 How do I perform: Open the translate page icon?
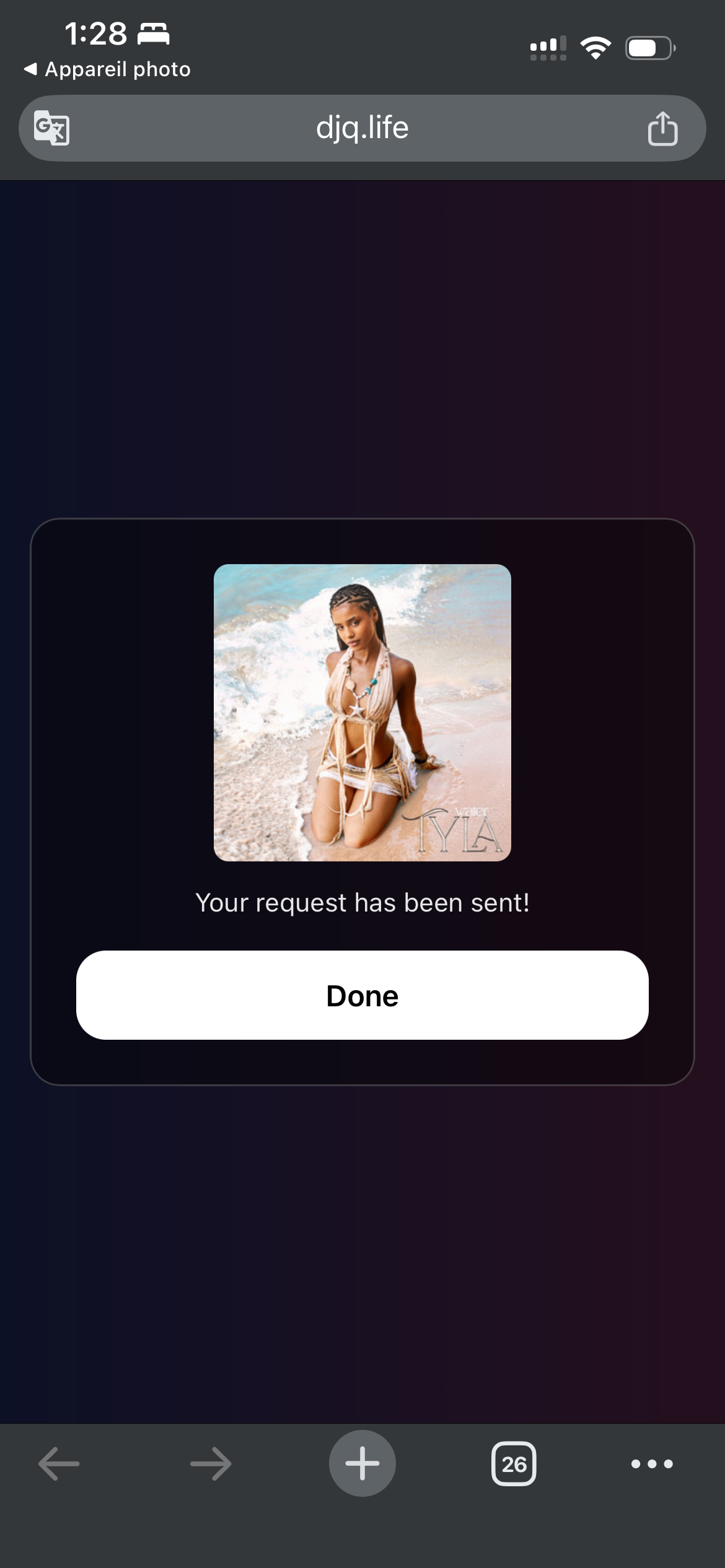coord(51,128)
